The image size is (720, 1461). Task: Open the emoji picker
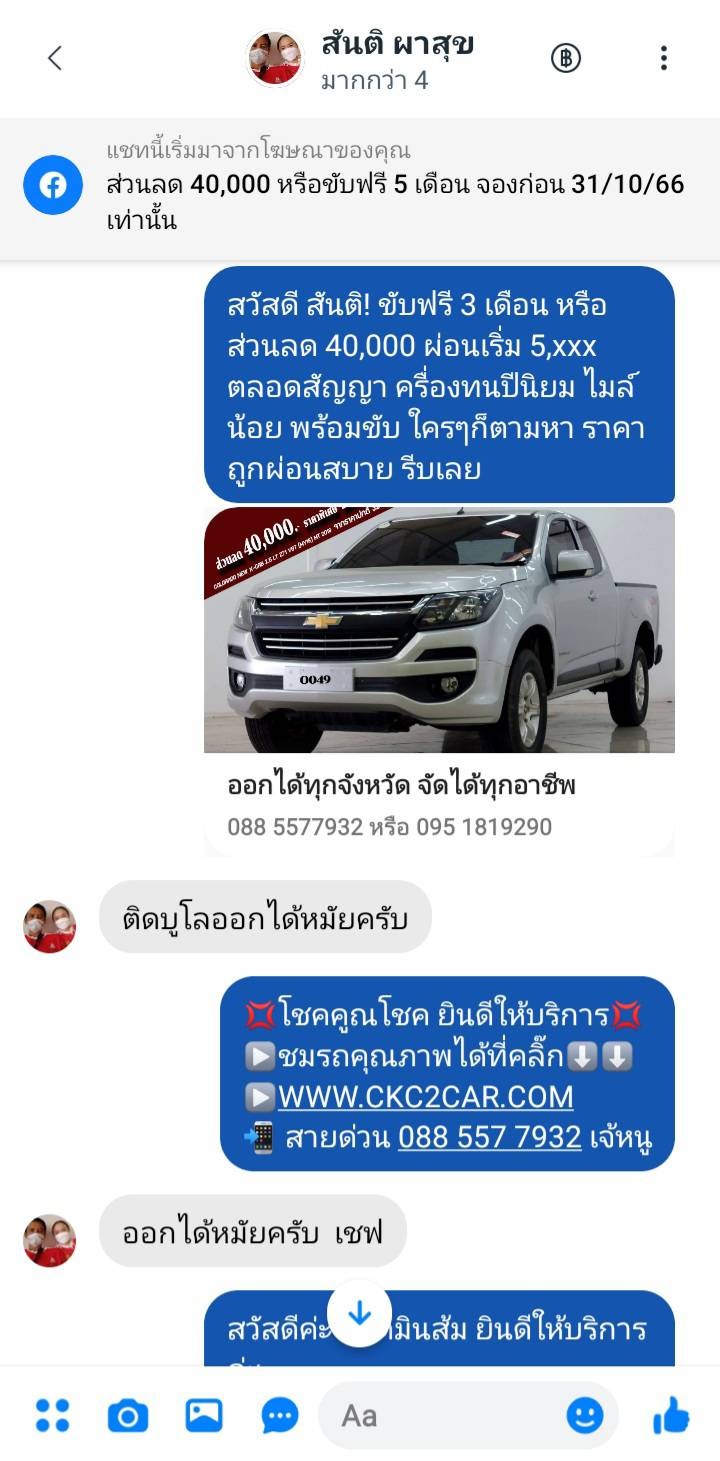[585, 1415]
